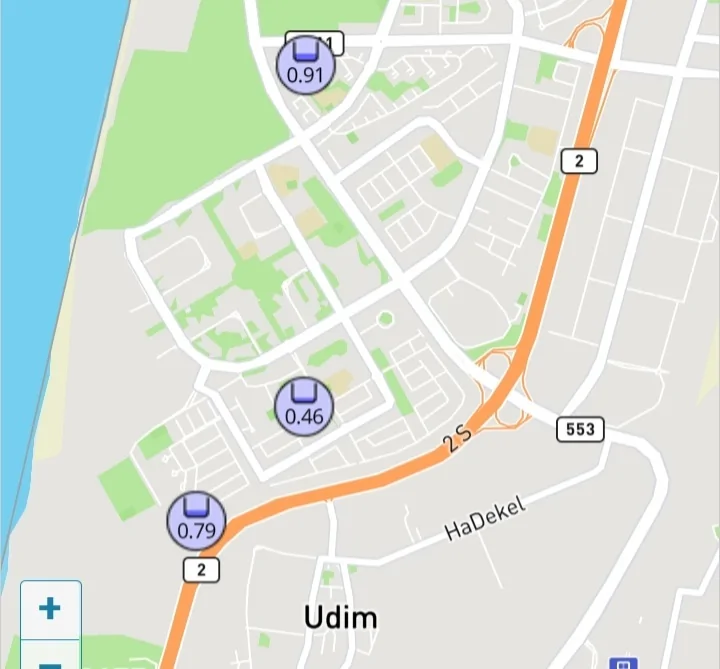The height and width of the screenshot is (669, 720).
Task: Zoom in with the plus button
Action: (50, 608)
